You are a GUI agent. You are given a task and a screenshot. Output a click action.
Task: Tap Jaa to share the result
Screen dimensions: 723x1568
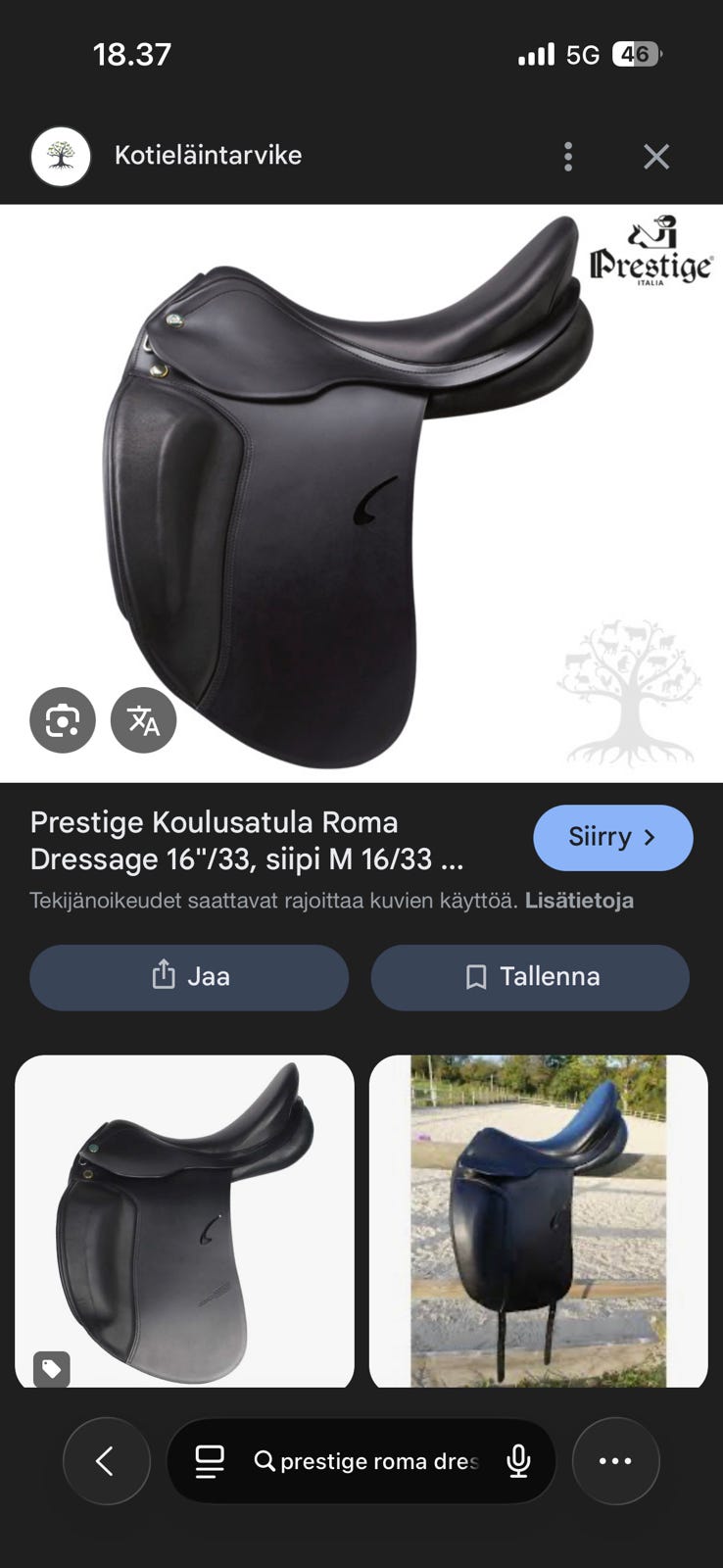[x=189, y=976]
